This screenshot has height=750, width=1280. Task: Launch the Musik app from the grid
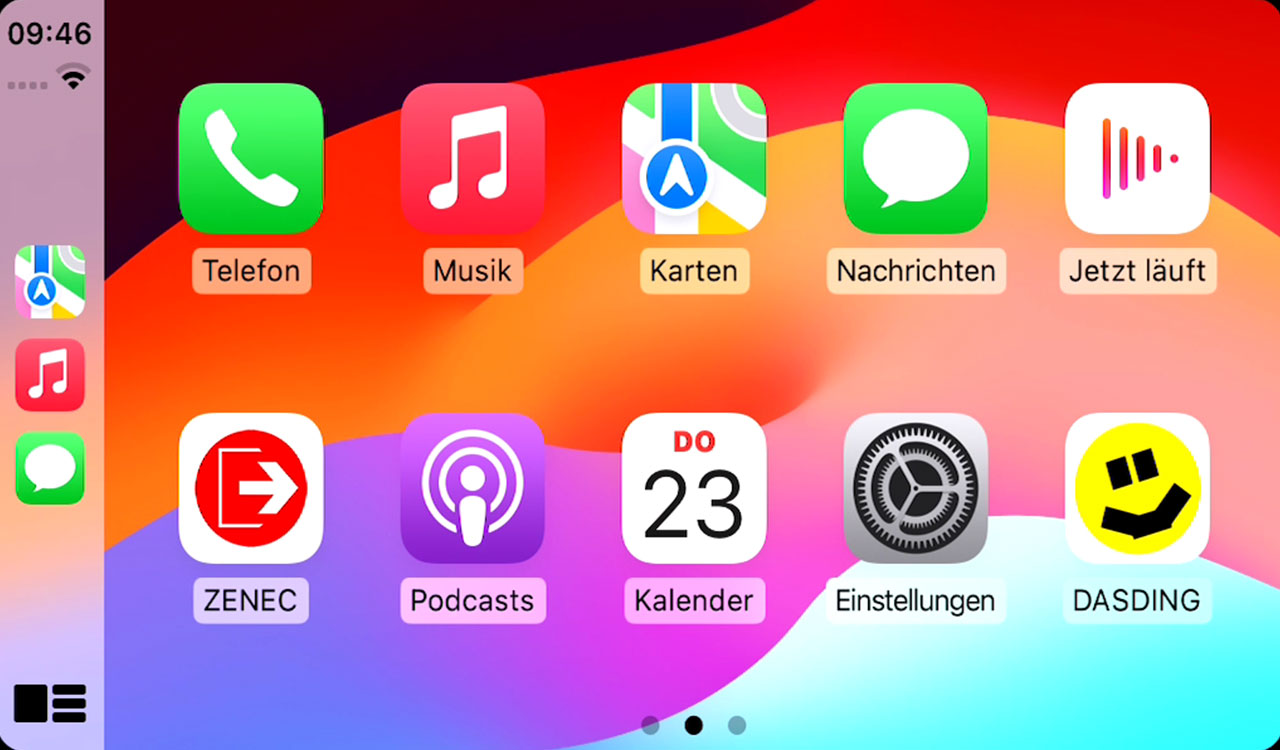click(472, 158)
